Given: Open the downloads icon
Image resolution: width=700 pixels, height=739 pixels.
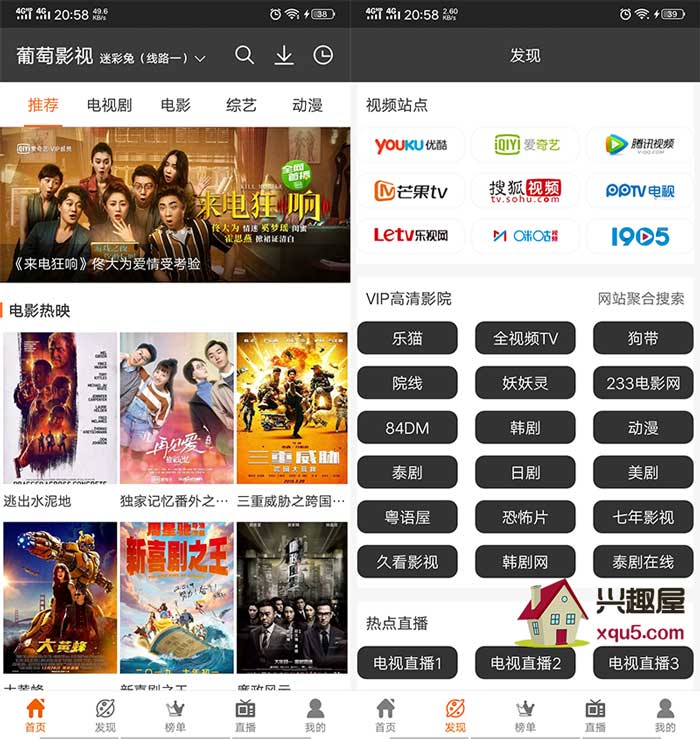Looking at the screenshot, I should coord(284,55).
